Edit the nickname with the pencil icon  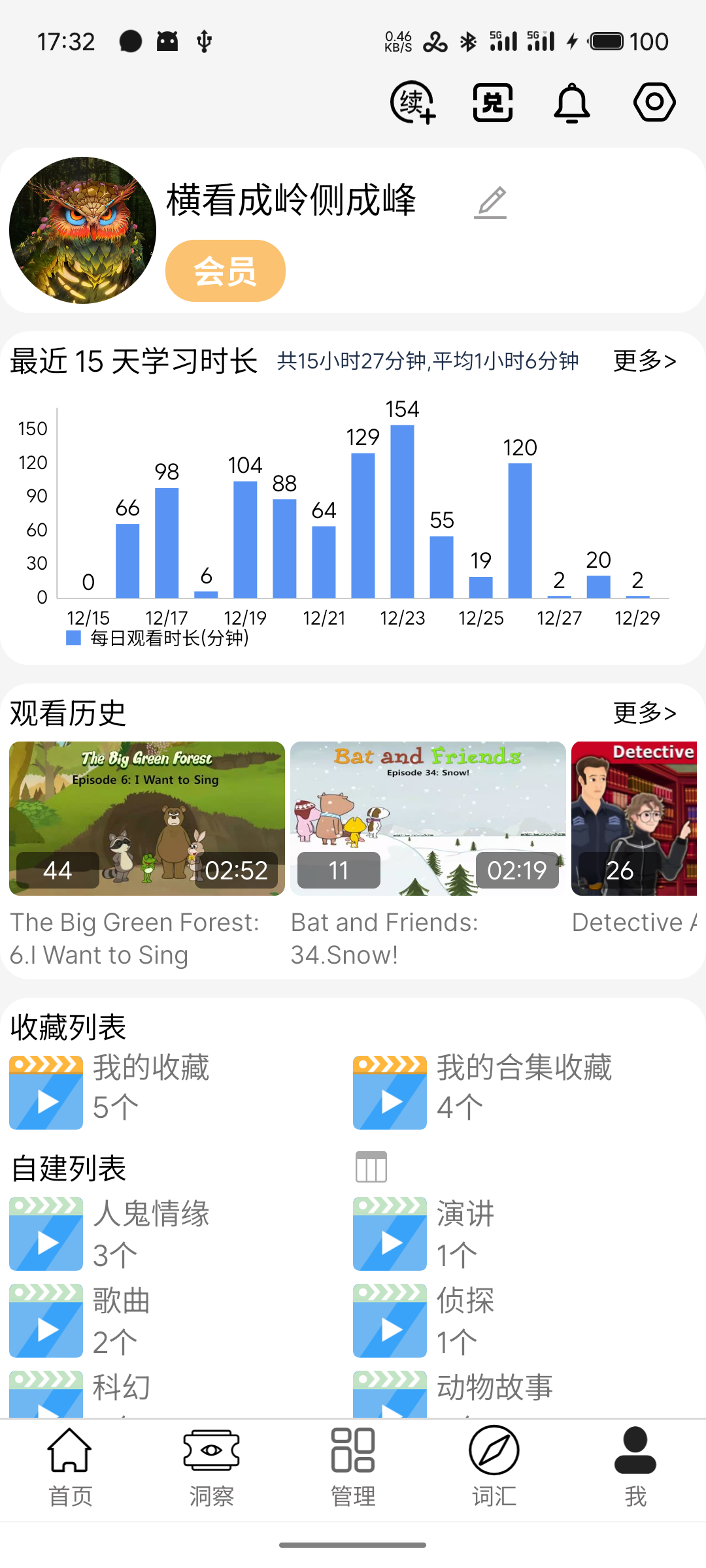coord(491,202)
